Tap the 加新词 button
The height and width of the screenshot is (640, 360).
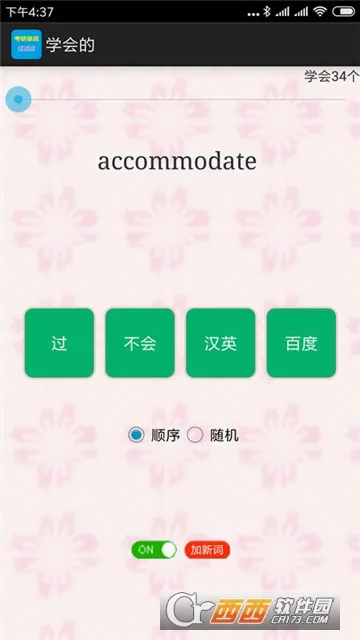point(207,550)
